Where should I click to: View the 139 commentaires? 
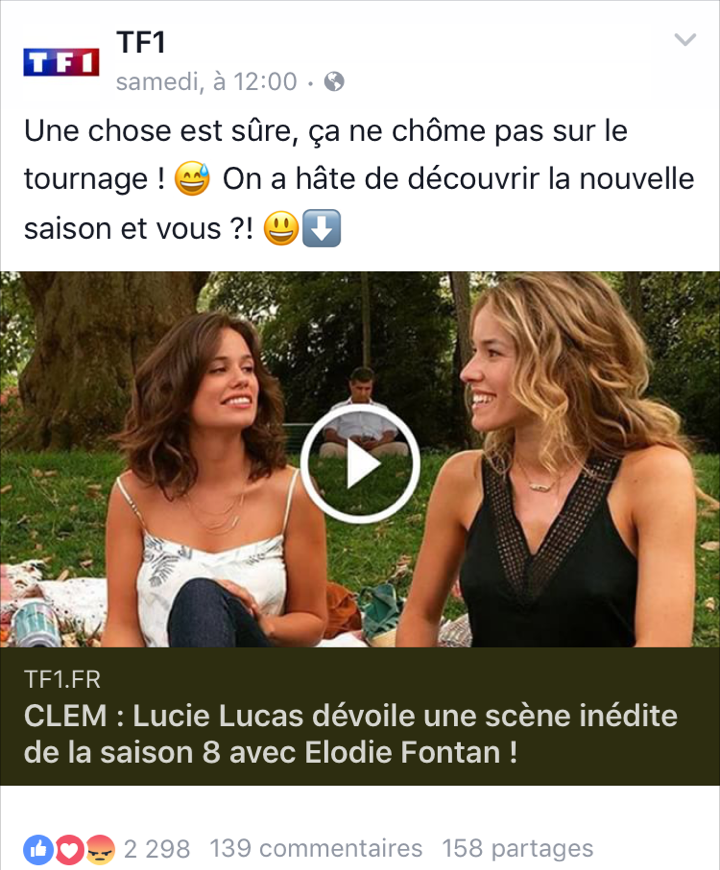click(316, 849)
